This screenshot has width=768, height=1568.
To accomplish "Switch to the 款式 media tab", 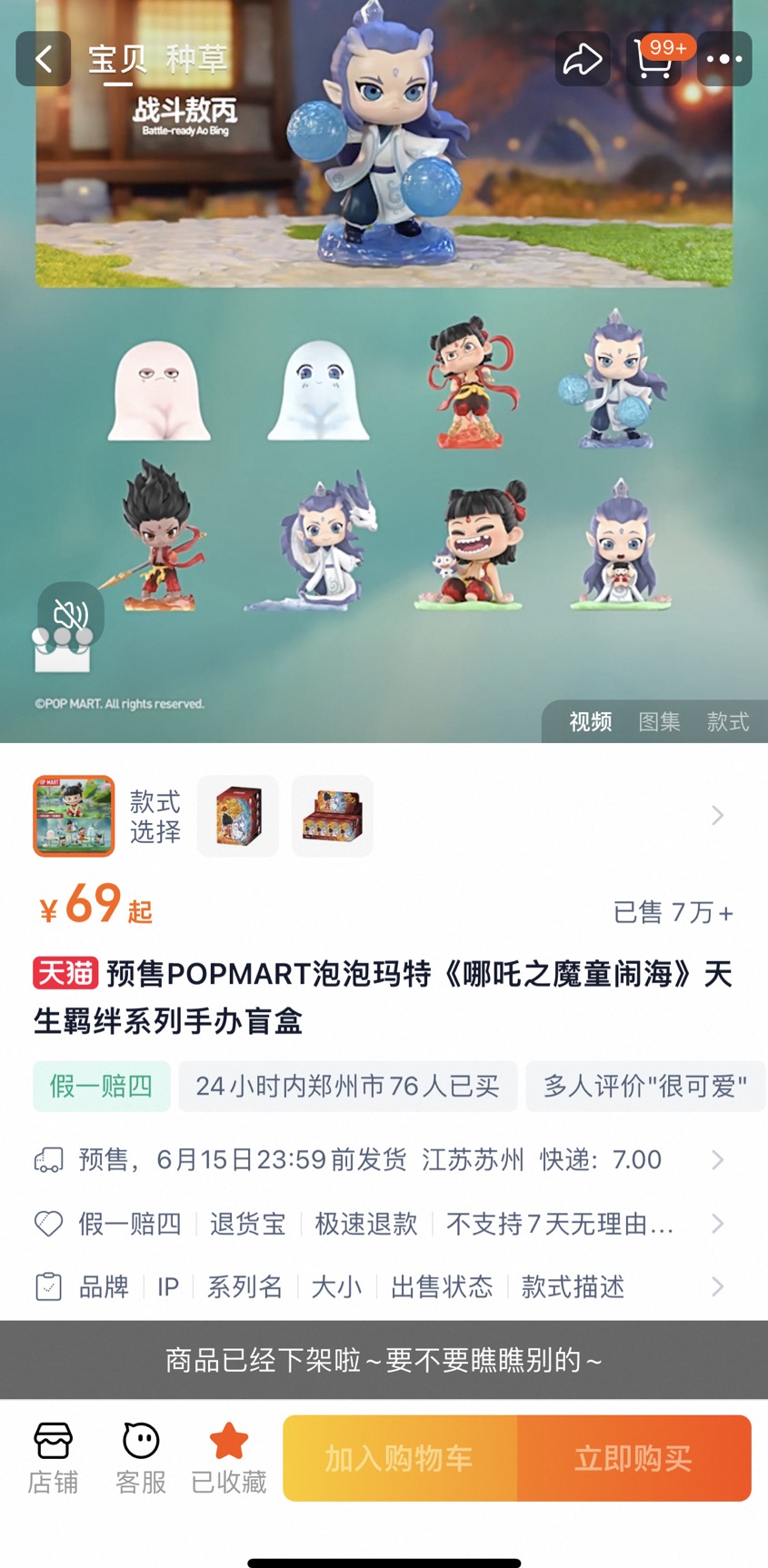I will pos(728,721).
